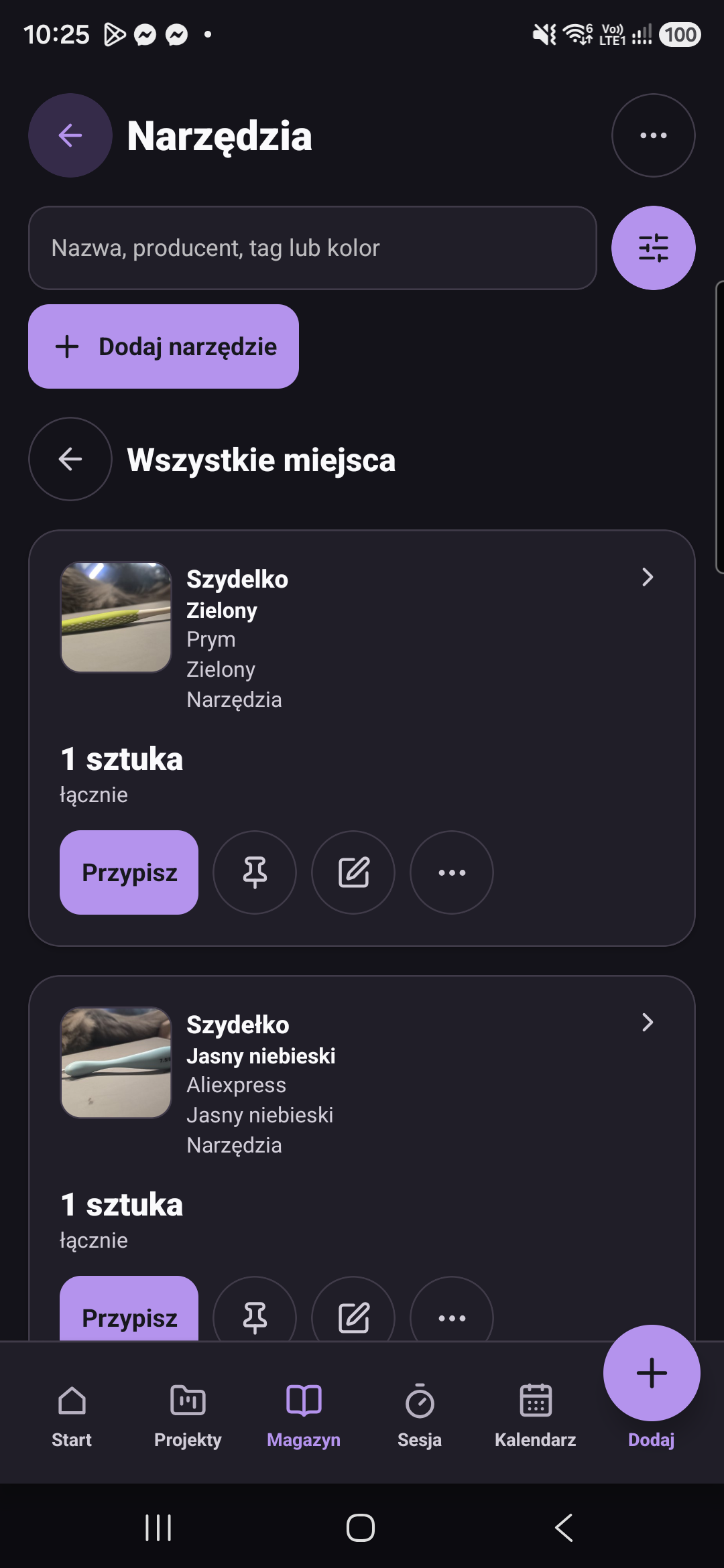Screen dimensions: 724x1568
Task: Open the Sesja timer tab
Action: 420,1415
